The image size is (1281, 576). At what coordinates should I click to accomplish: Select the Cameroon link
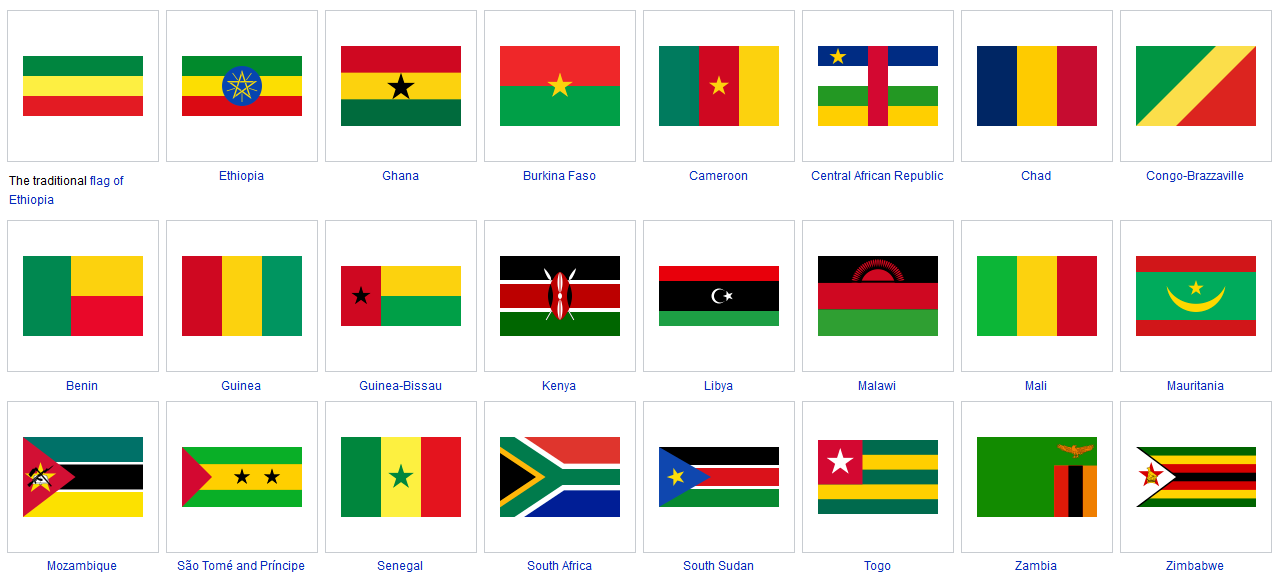tap(718, 176)
